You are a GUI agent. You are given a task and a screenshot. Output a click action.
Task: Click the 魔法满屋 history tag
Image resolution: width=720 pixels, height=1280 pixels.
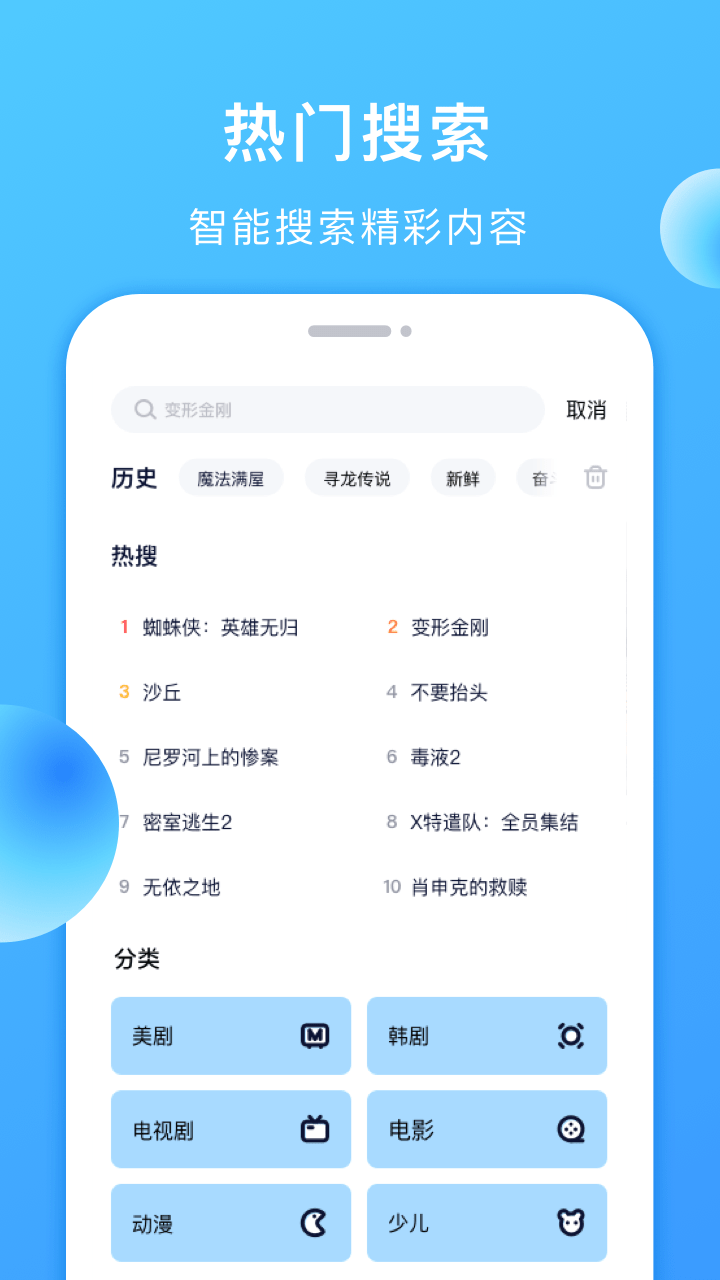coord(231,478)
